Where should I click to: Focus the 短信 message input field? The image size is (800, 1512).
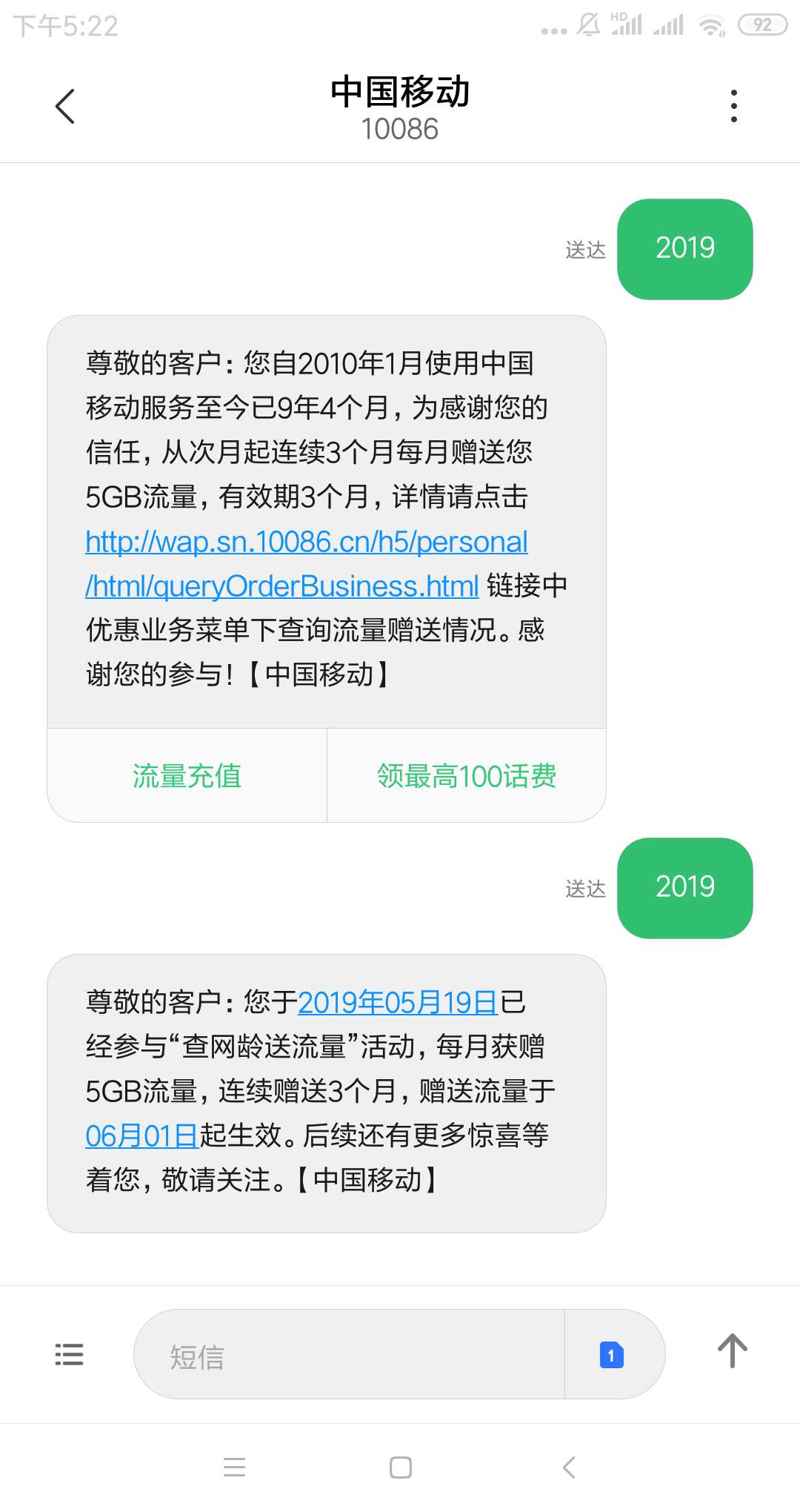[349, 1354]
